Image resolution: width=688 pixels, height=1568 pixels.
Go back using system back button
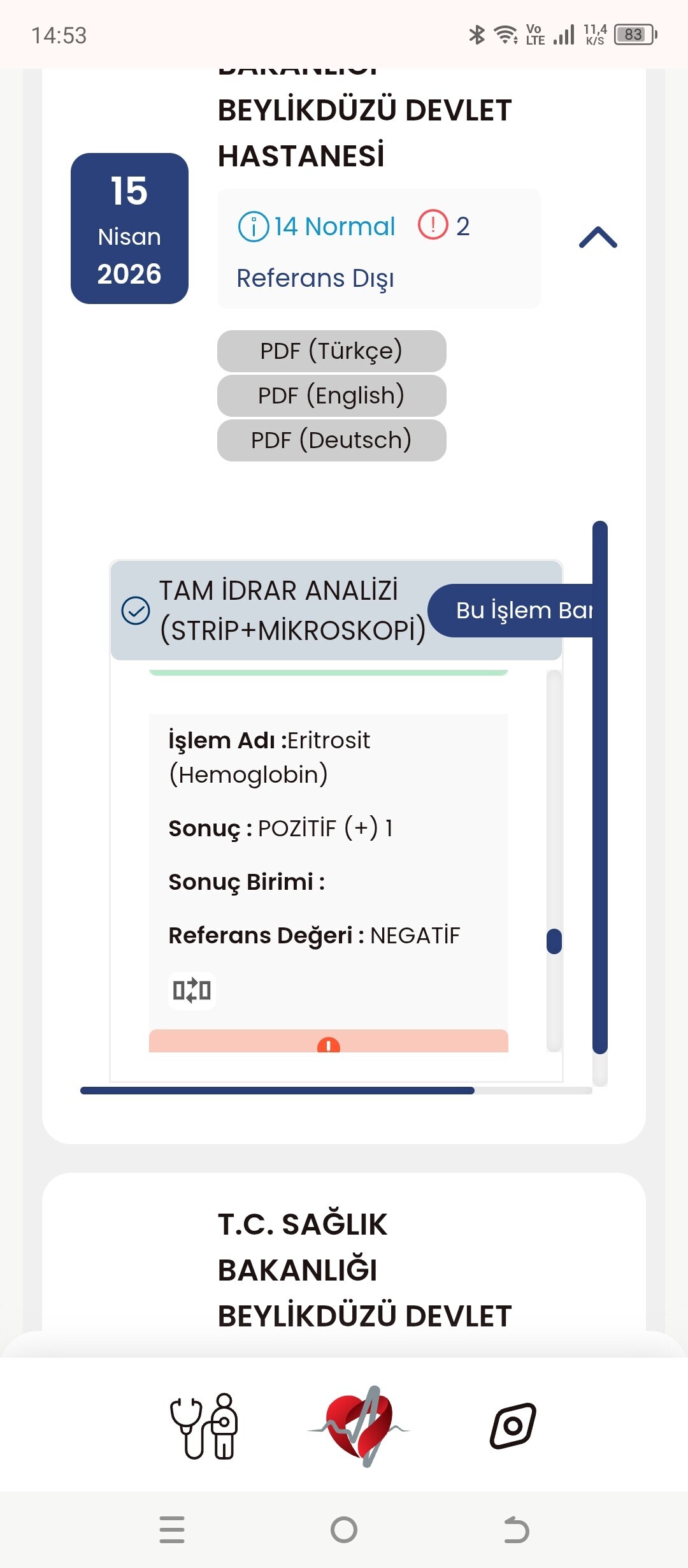click(x=516, y=1530)
